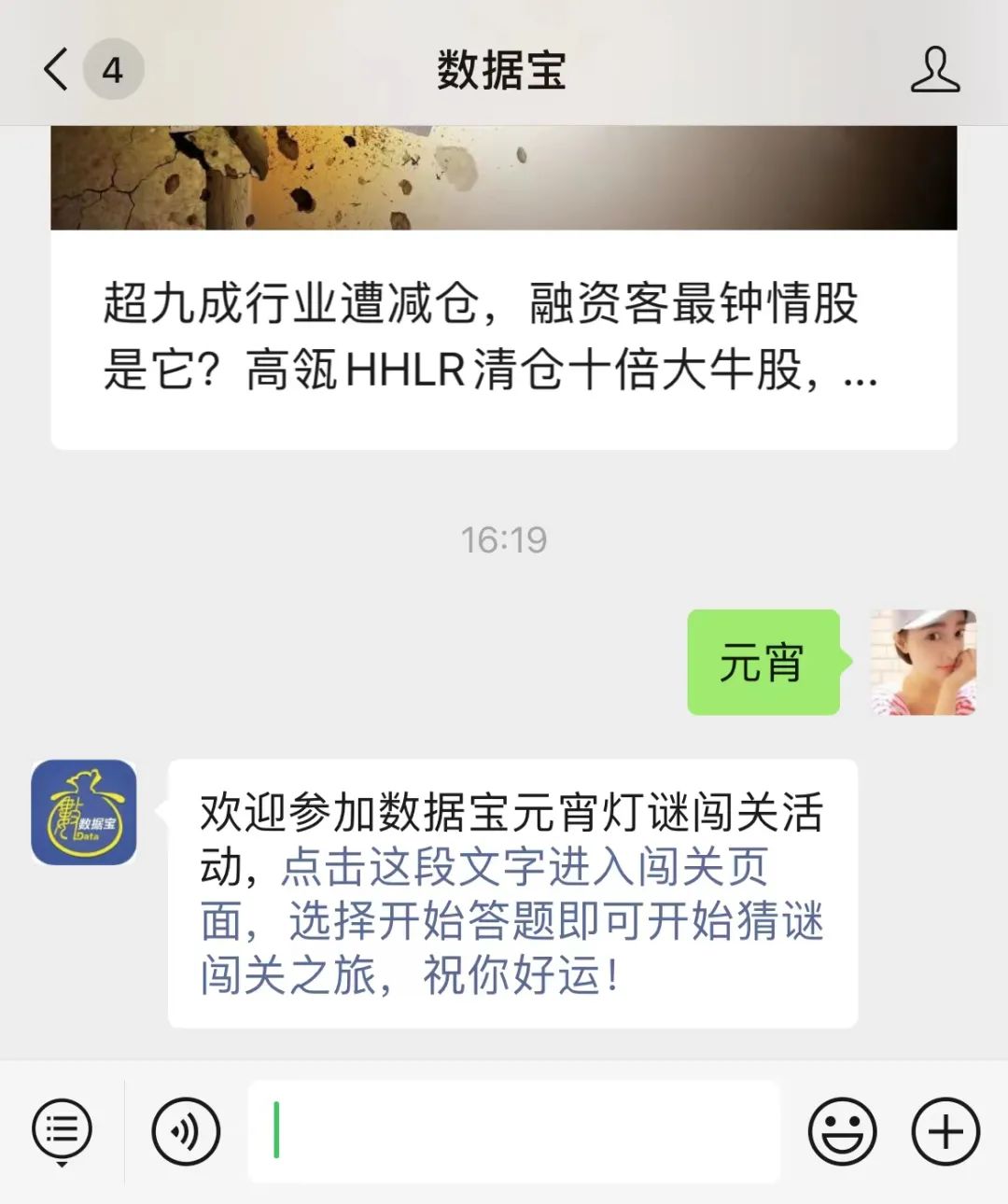
Task: Open the article card about 超九成行业遭减仓
Action: click(503, 336)
